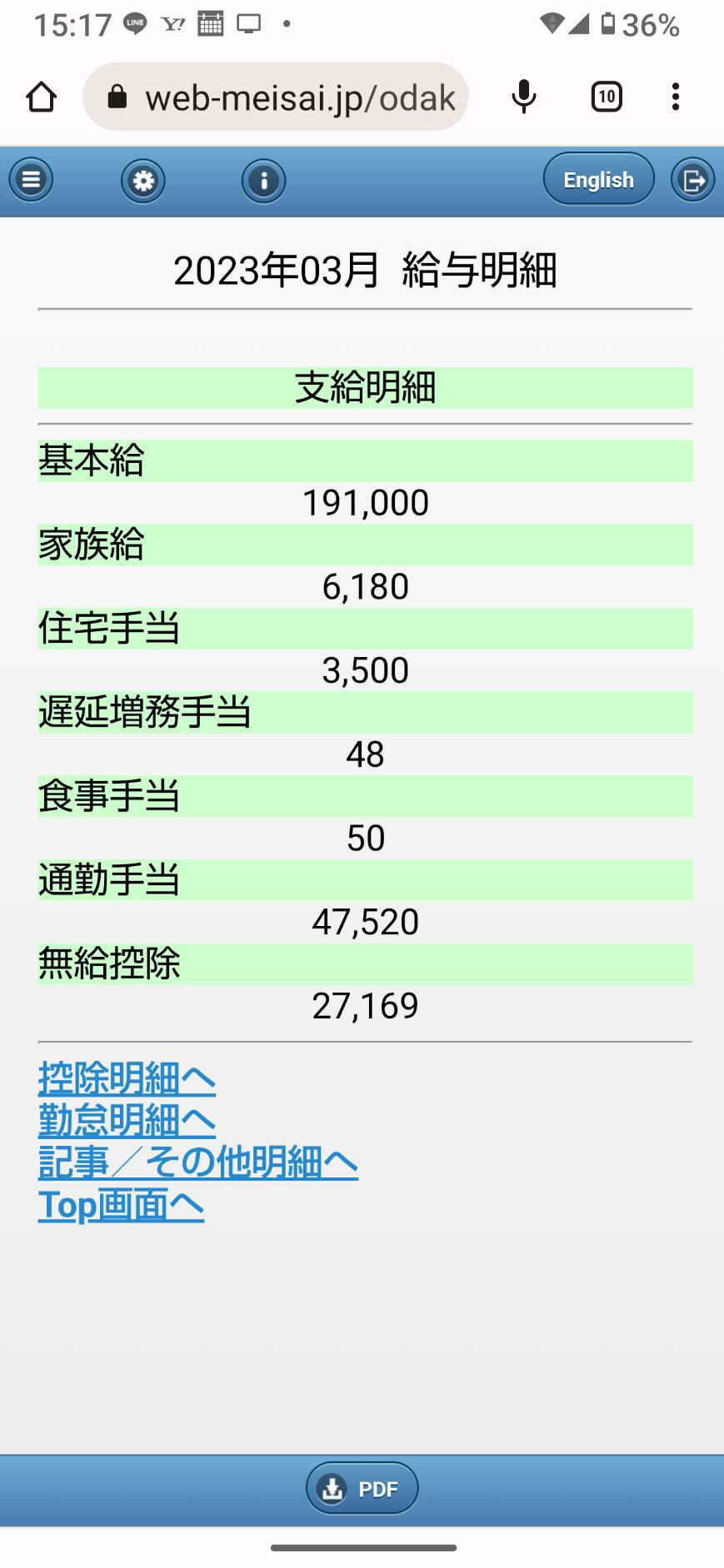This screenshot has width=724, height=1568.
Task: Select the web-meisai.jp address bar
Action: [x=276, y=97]
